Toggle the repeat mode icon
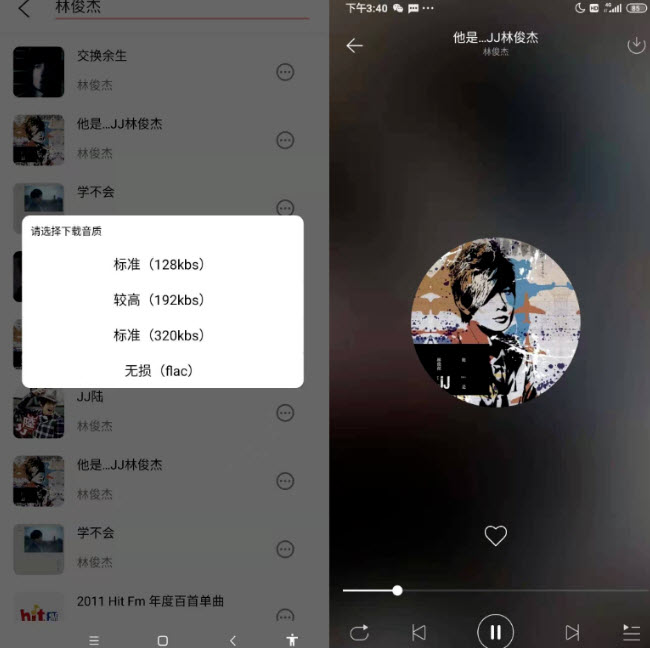This screenshot has height=648, width=650. pyautogui.click(x=359, y=632)
